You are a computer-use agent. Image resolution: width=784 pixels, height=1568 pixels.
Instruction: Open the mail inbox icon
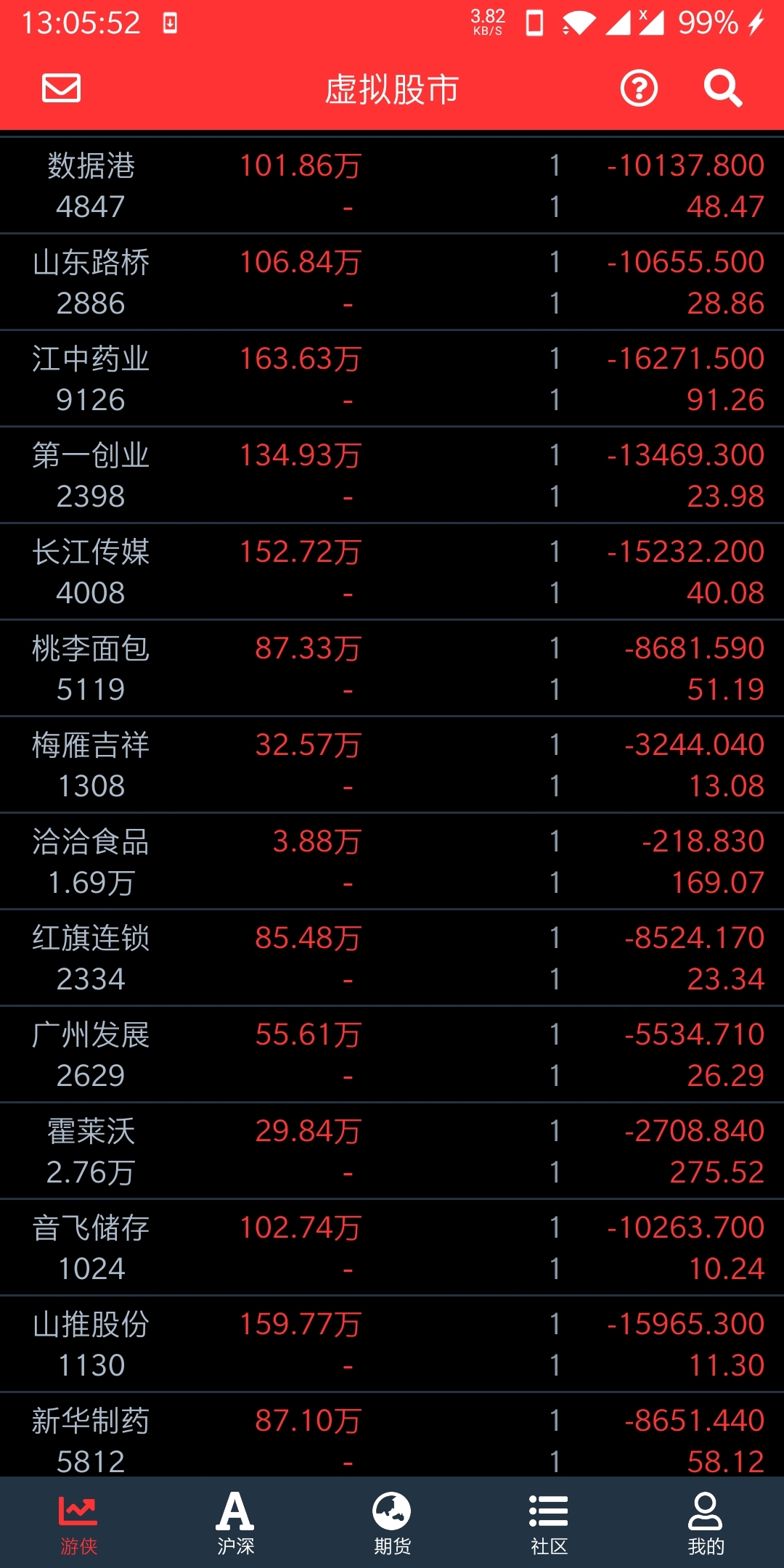click(61, 89)
